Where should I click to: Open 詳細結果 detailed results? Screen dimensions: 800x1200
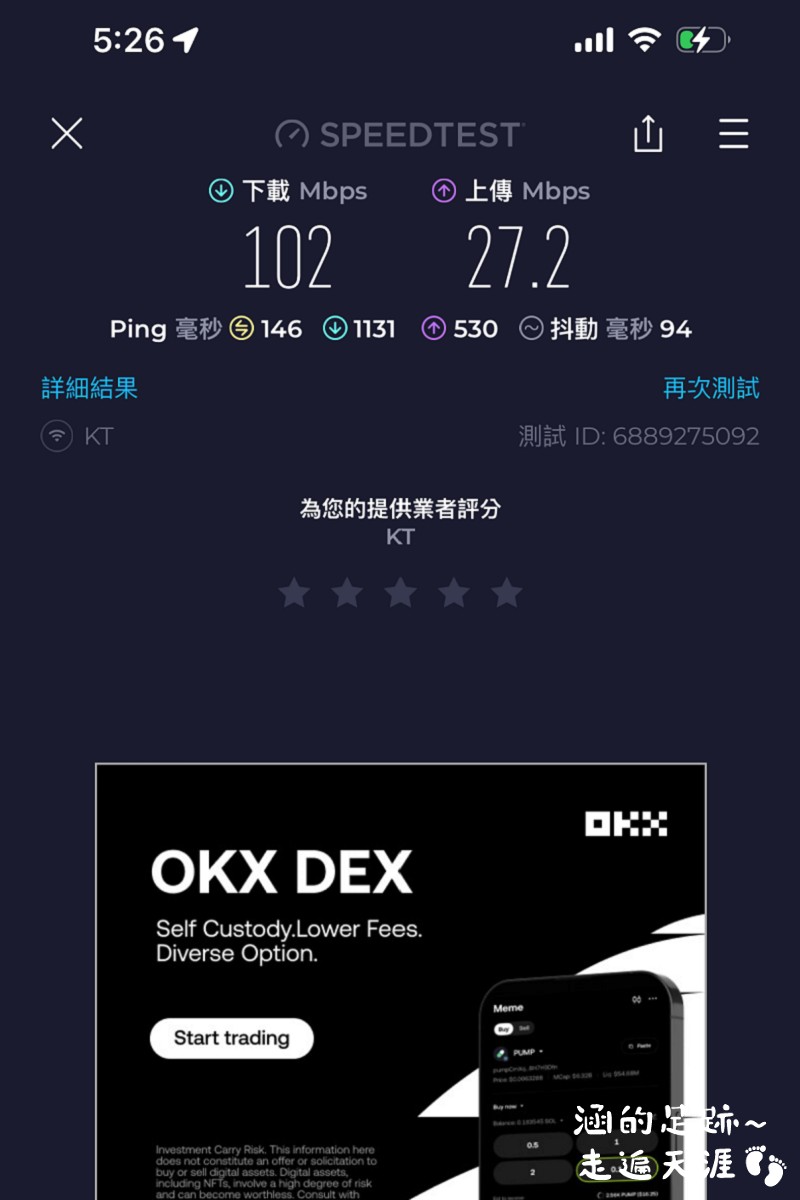click(x=89, y=389)
